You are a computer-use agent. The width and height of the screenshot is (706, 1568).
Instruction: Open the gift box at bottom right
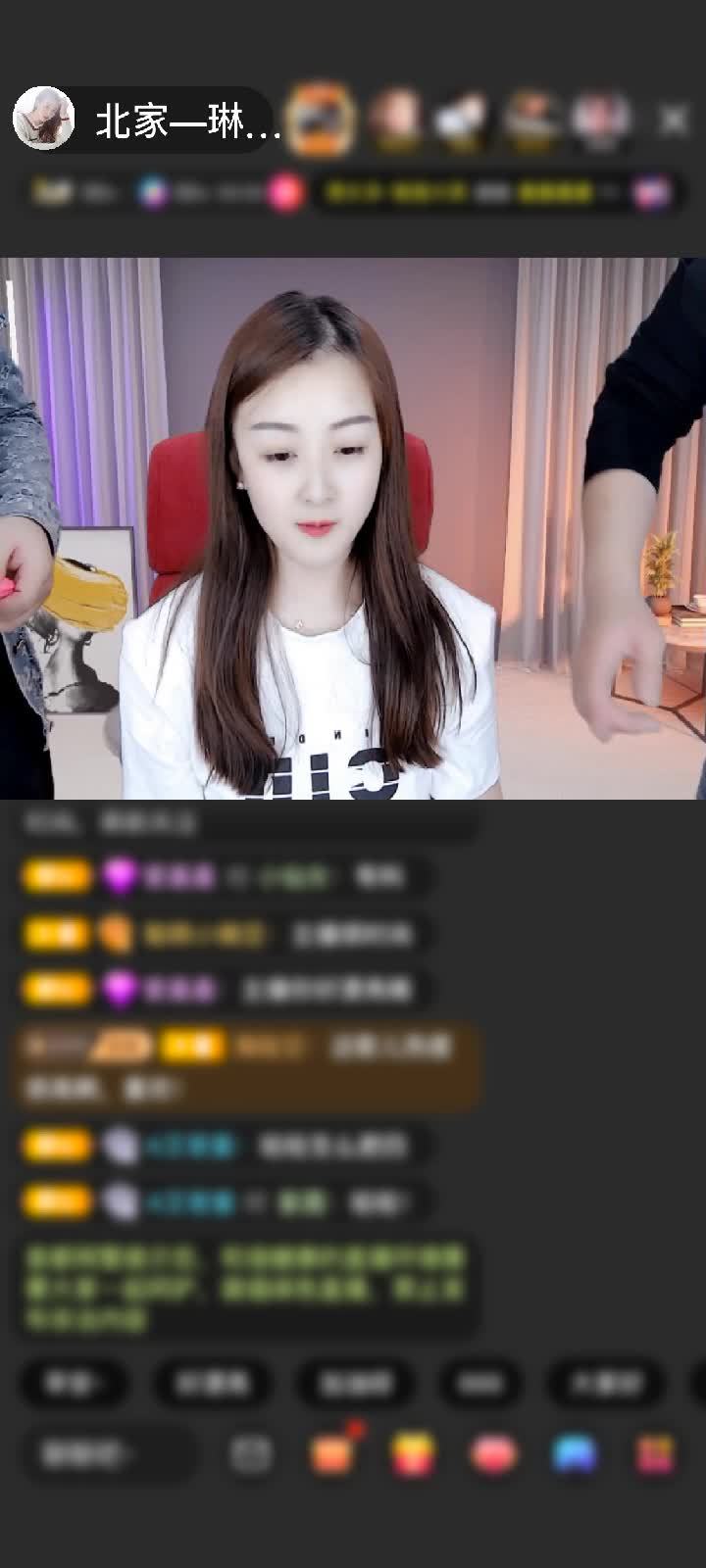[655, 1454]
